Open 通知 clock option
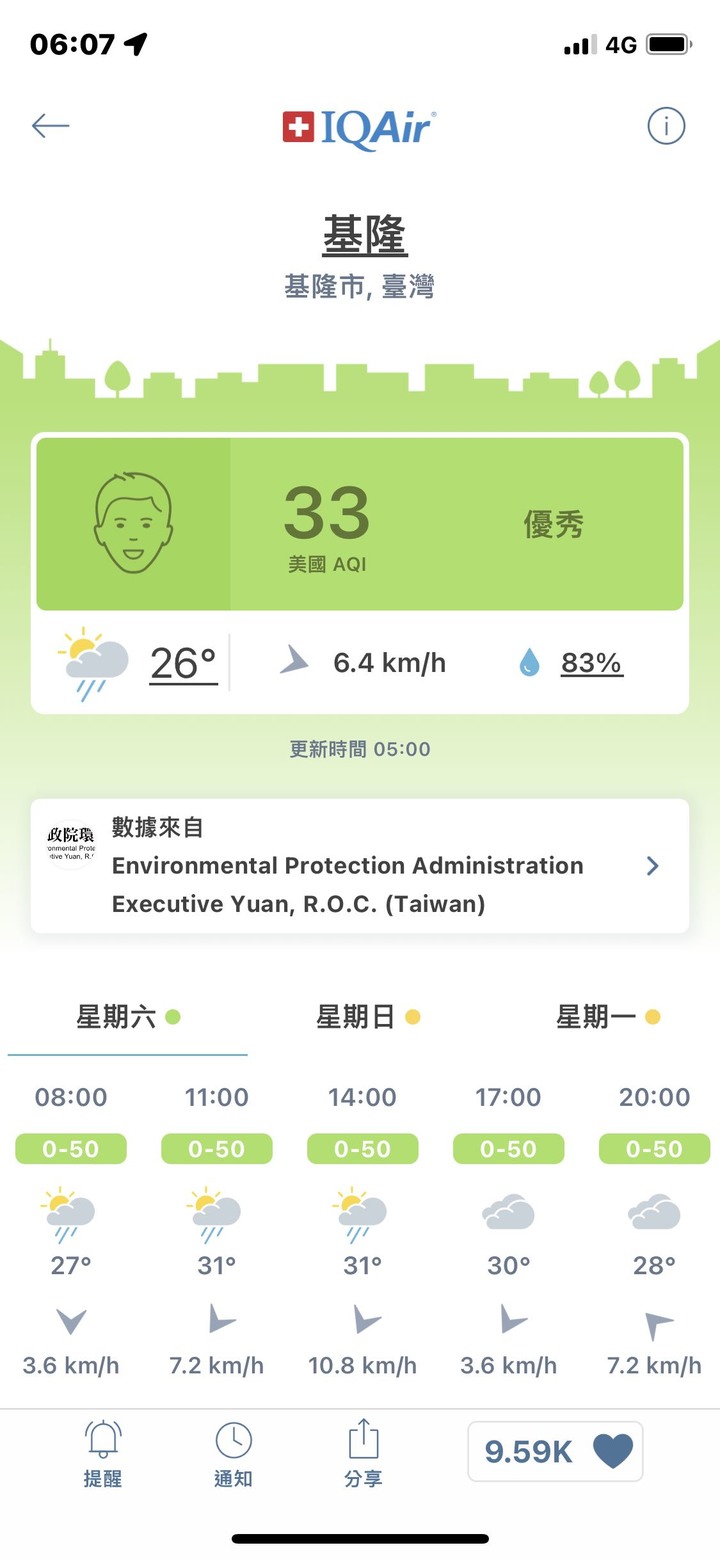 click(x=233, y=1454)
